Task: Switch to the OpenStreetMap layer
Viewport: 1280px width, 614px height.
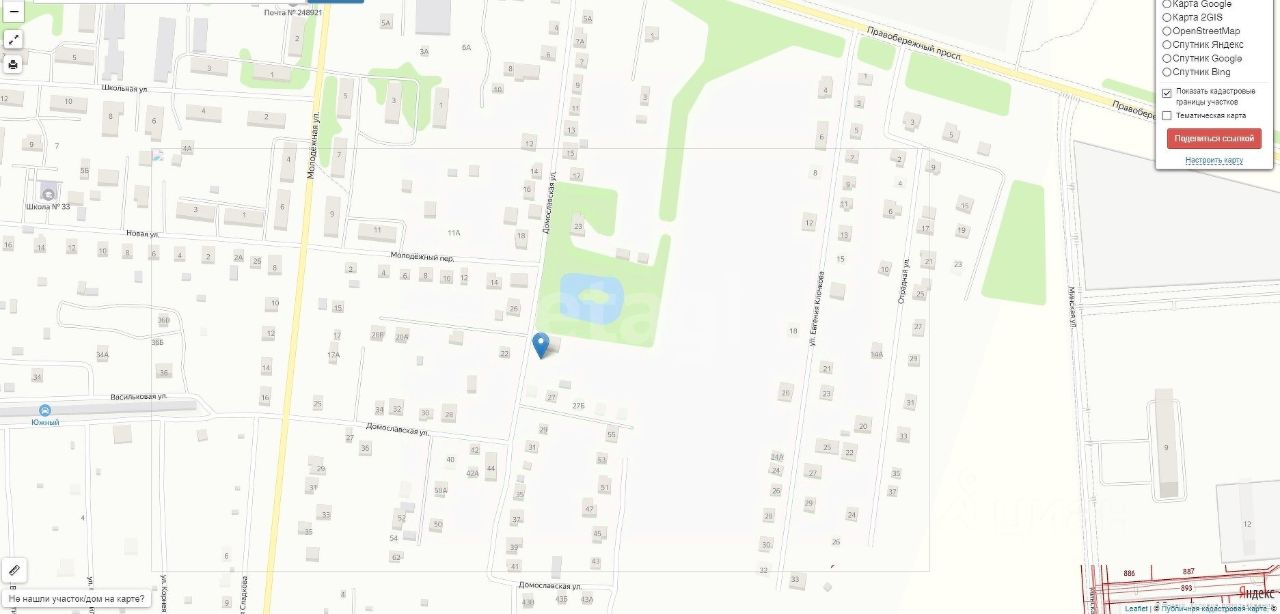Action: 1167,31
